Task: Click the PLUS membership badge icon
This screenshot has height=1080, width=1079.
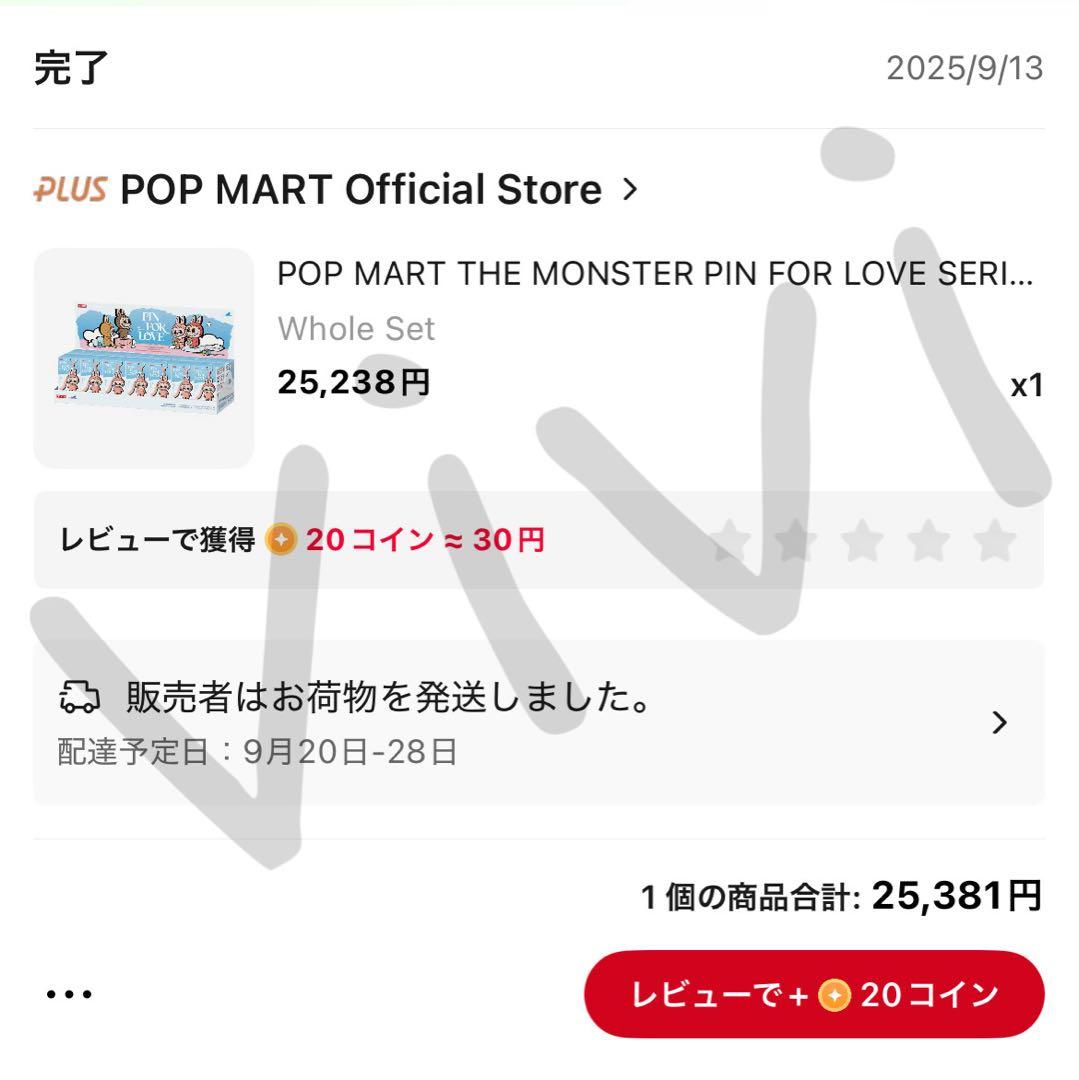Action: coord(68,189)
